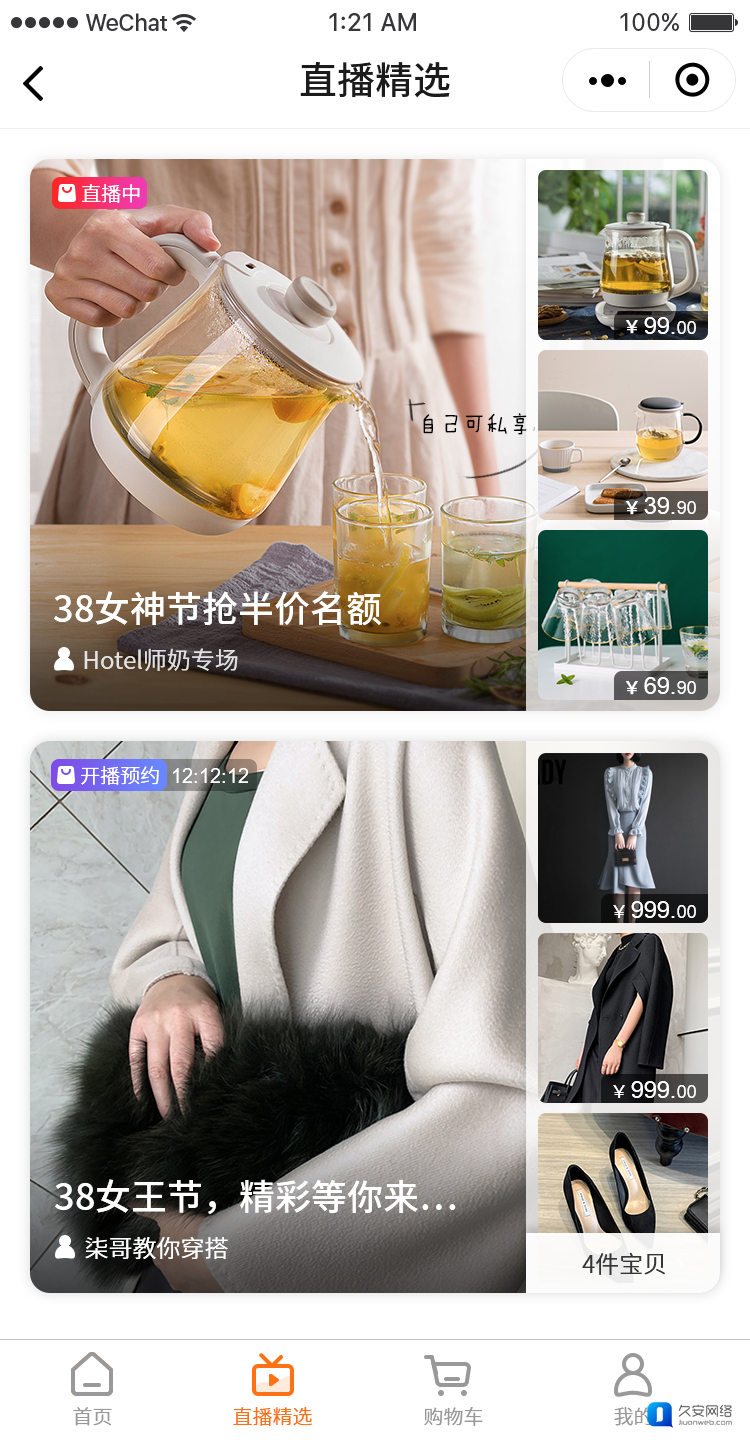The height and width of the screenshot is (1440, 750).
Task: Go to the 我的 profile tab
Action: click(x=632, y=1390)
